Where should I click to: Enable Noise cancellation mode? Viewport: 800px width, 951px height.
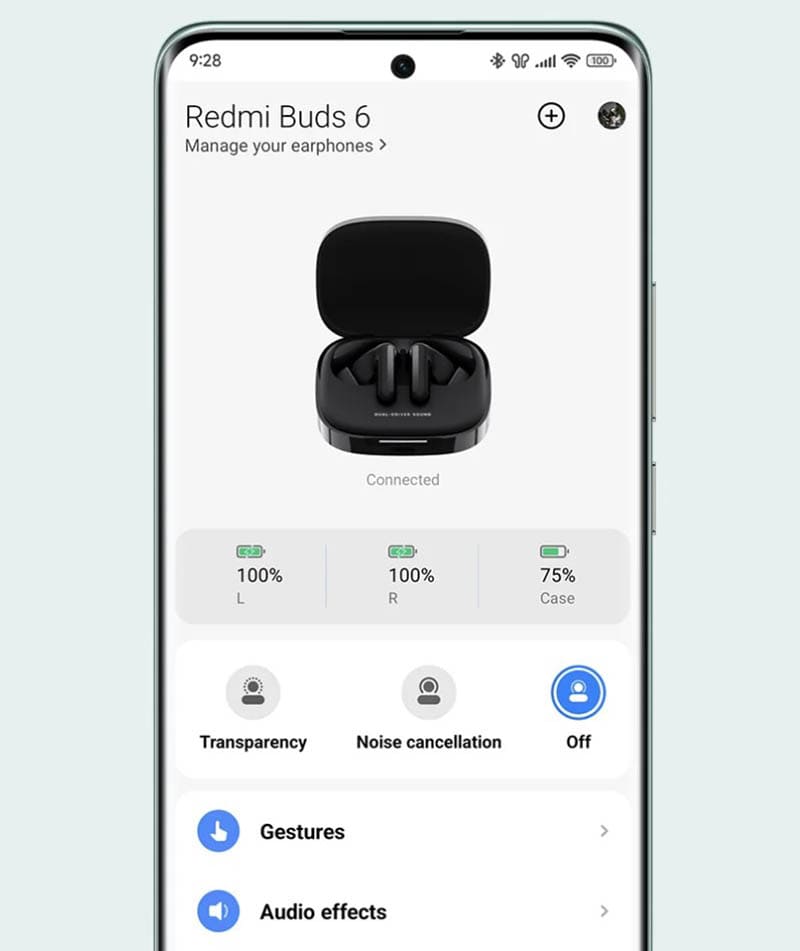click(428, 693)
